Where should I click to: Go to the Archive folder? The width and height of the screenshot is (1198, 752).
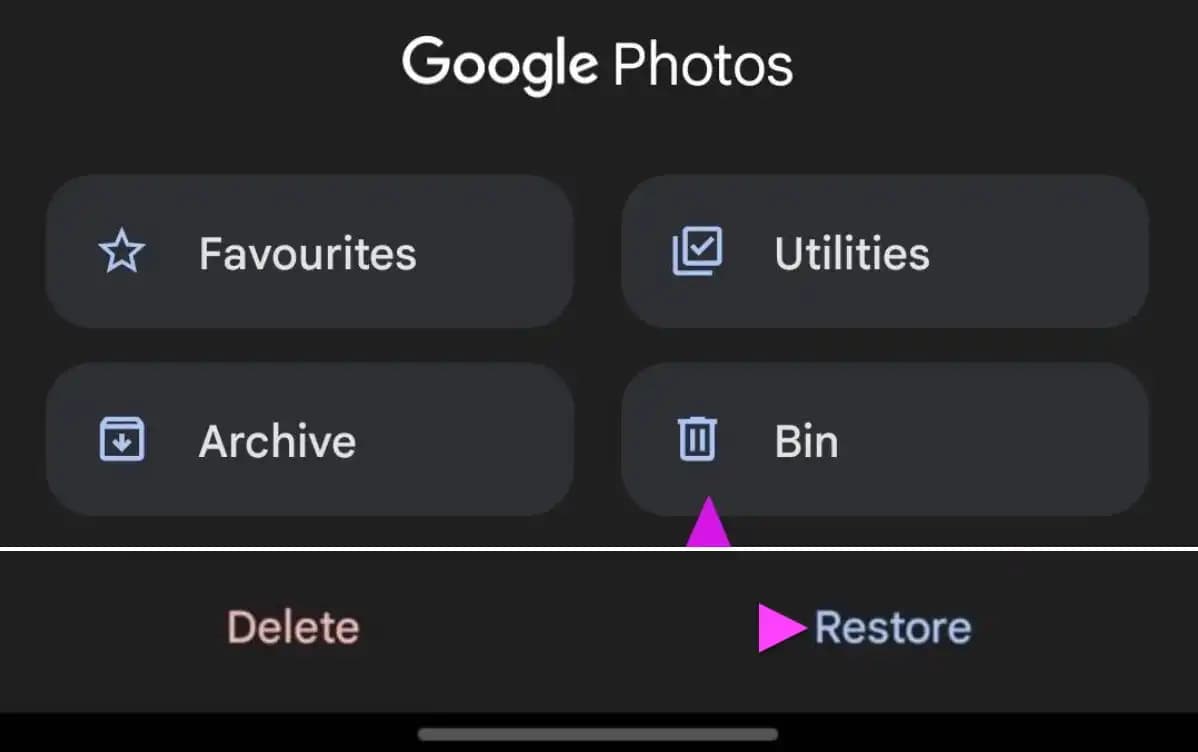[x=309, y=440]
